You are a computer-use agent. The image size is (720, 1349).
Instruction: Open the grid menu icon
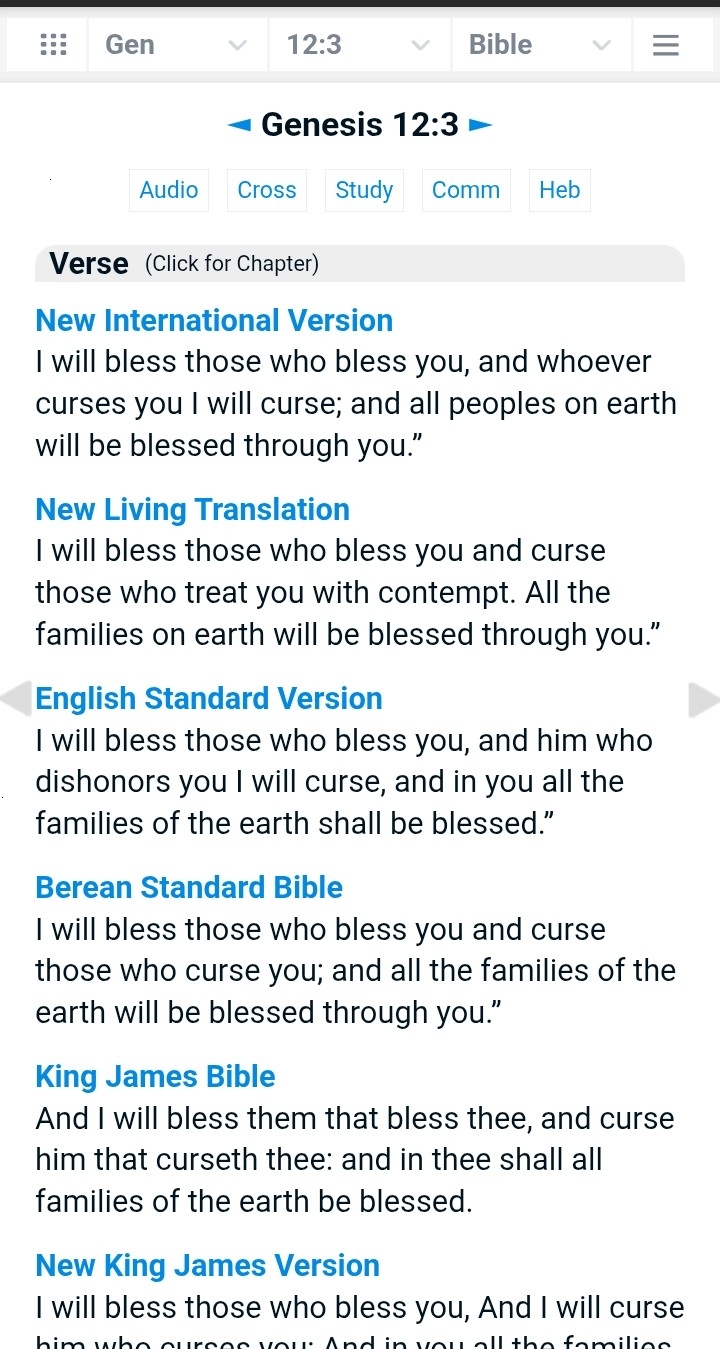[53, 45]
